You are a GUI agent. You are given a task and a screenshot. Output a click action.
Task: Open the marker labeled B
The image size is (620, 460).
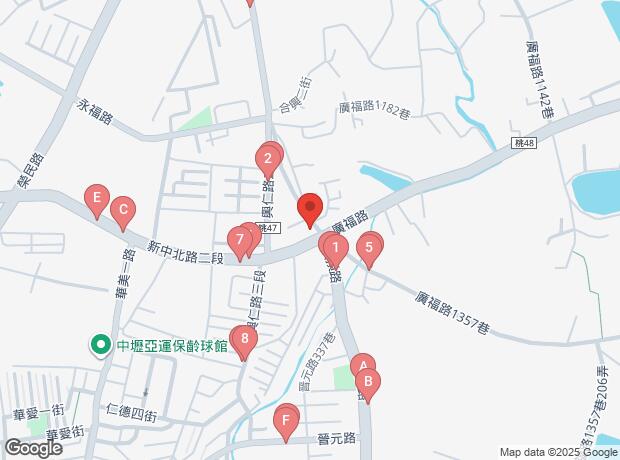[x=368, y=381]
